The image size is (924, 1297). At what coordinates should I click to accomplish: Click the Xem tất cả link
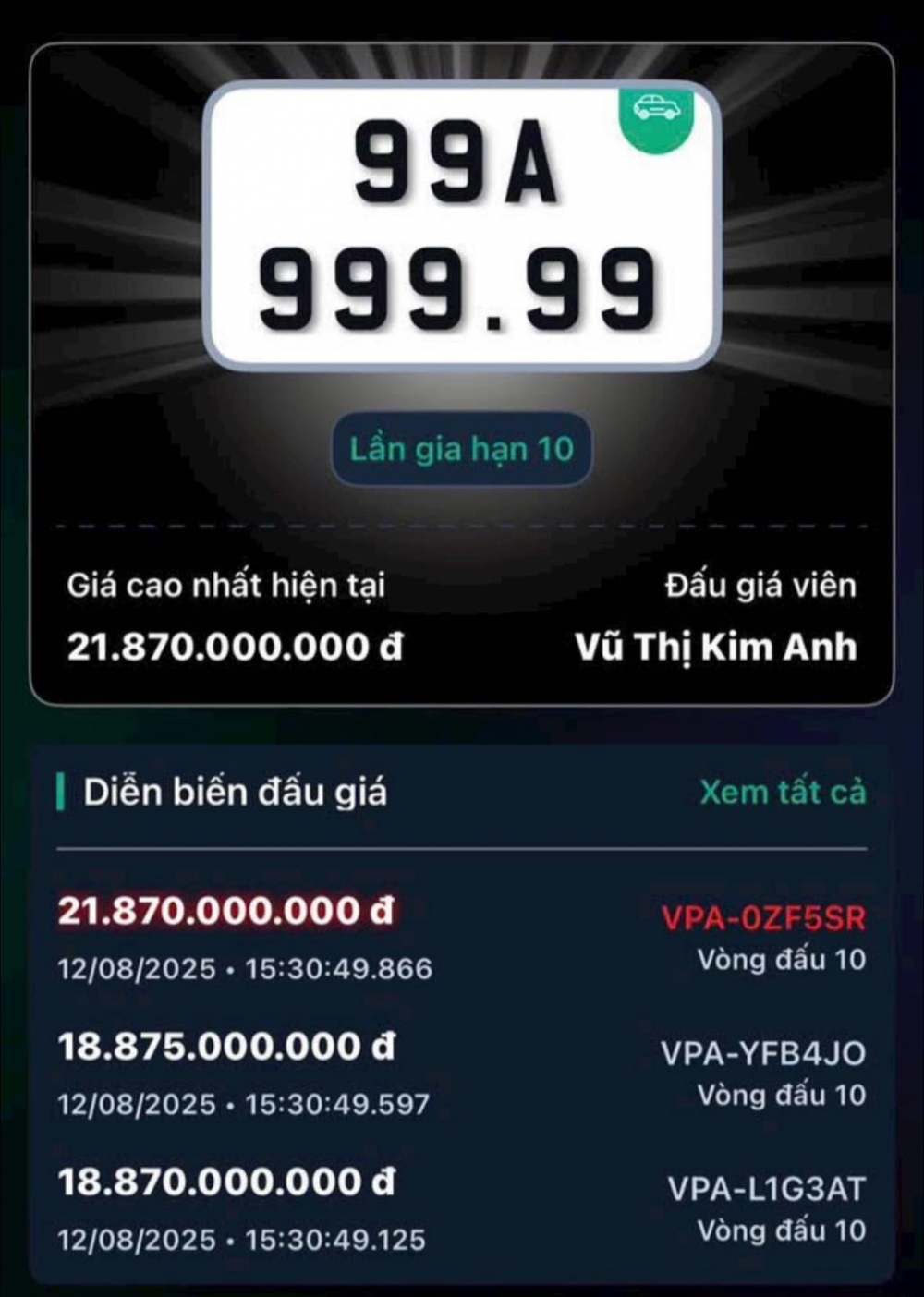[x=784, y=792]
